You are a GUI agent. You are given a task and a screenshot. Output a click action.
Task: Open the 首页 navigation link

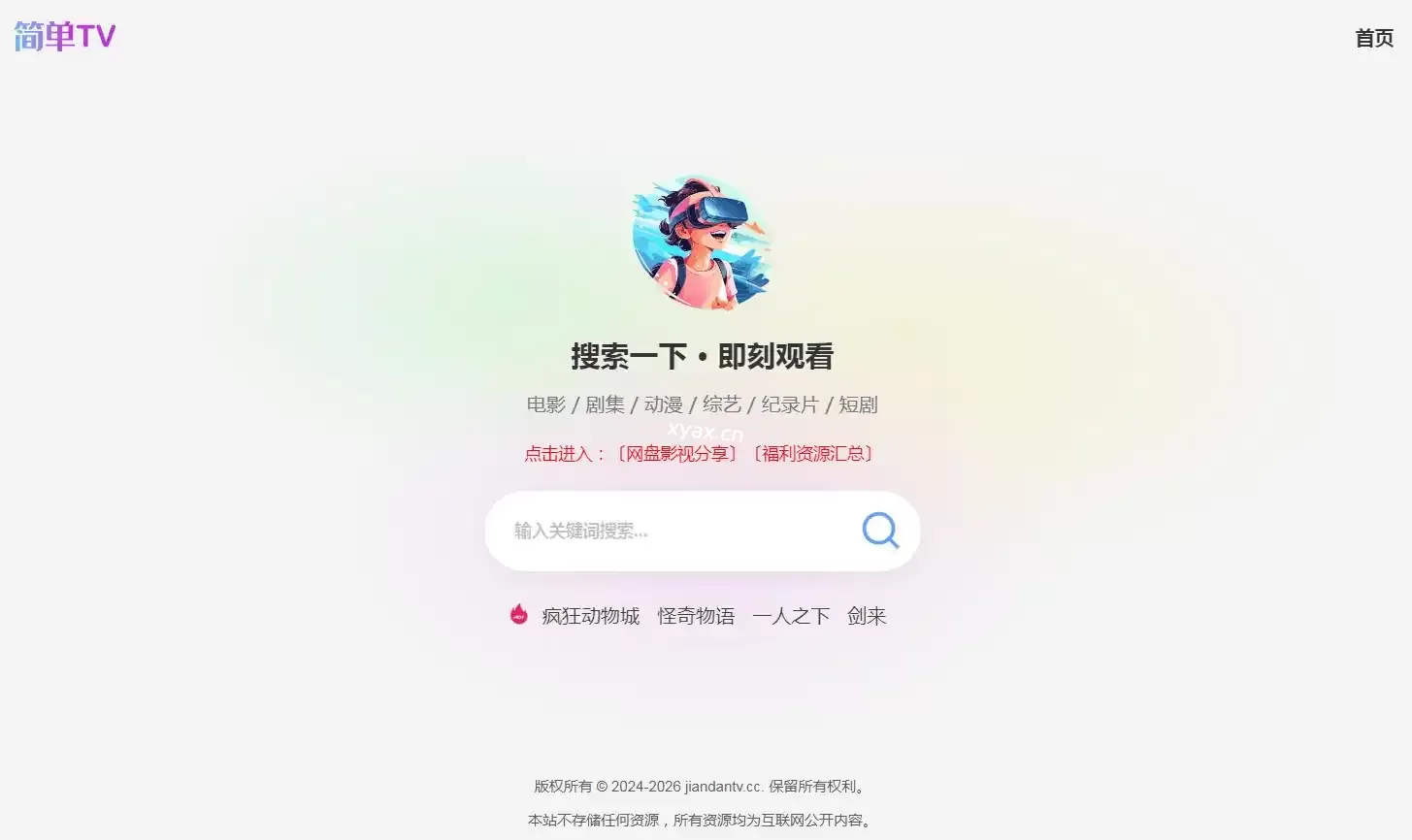point(1373,38)
